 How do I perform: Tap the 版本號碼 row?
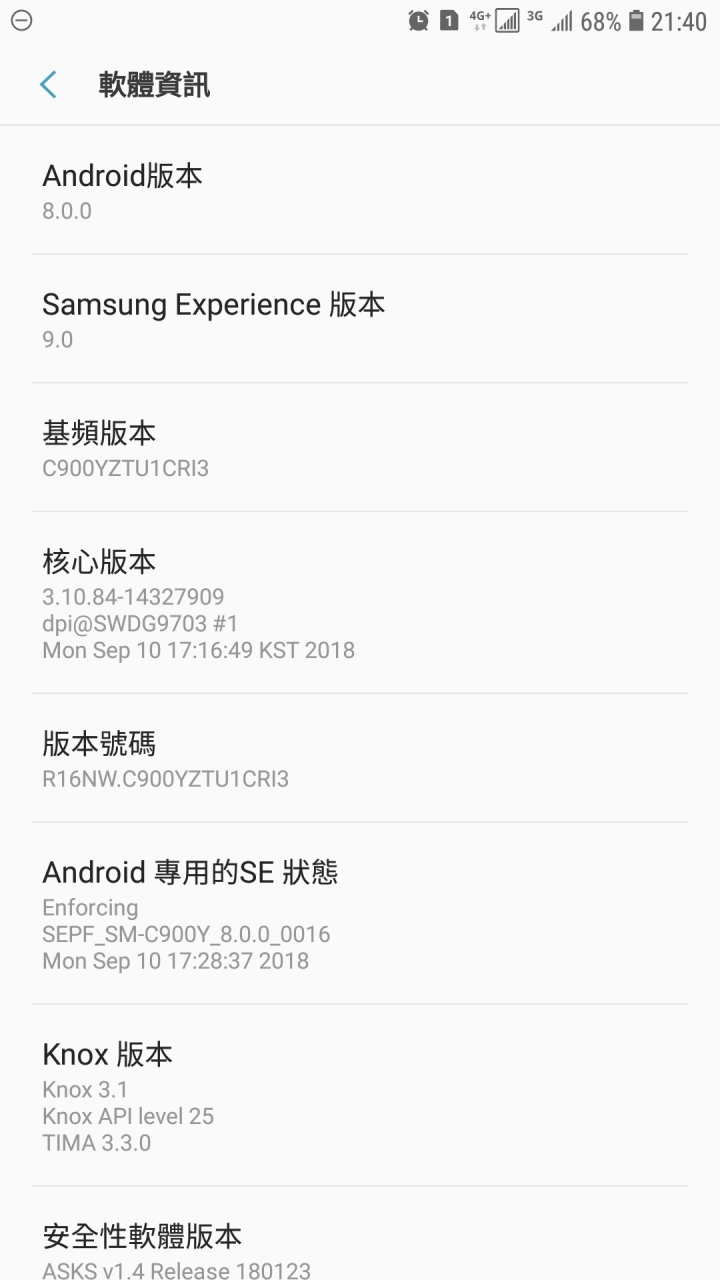[x=360, y=759]
